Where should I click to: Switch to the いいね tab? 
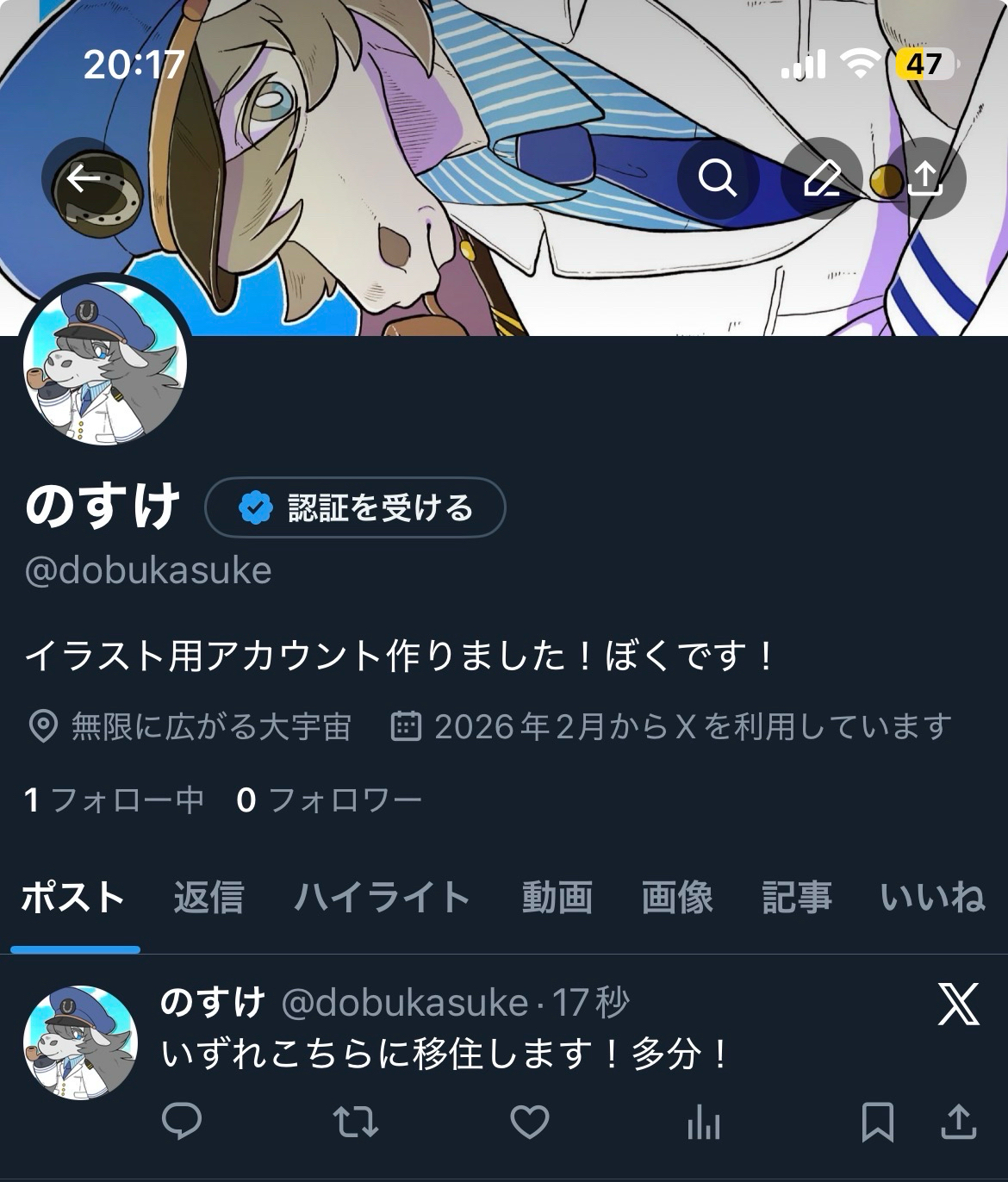[x=932, y=898]
